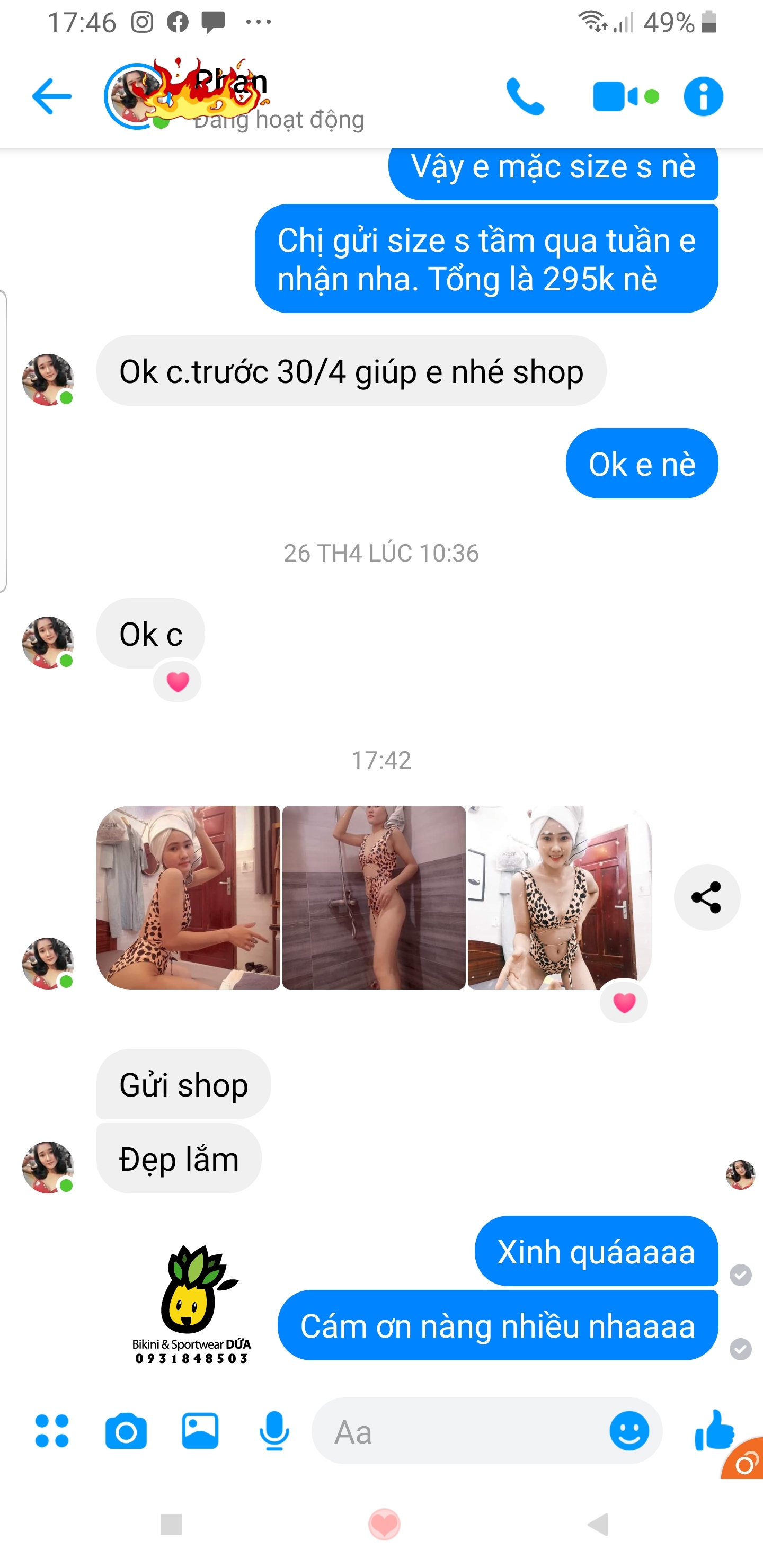Open the third selfie photo

(x=559, y=897)
